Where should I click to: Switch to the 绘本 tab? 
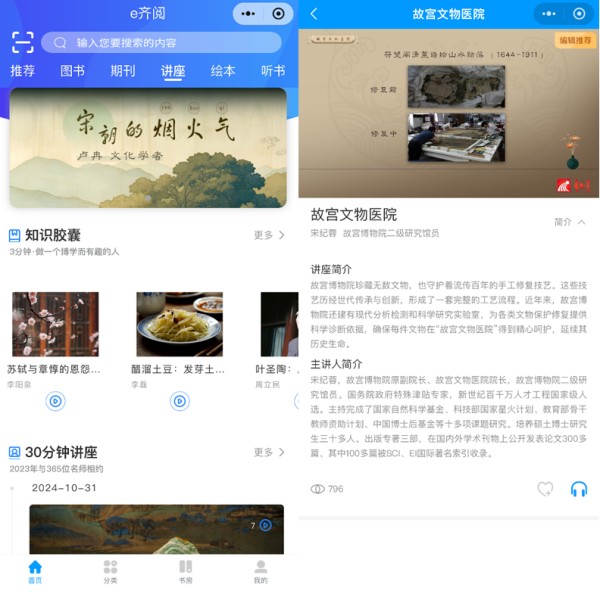[x=222, y=71]
